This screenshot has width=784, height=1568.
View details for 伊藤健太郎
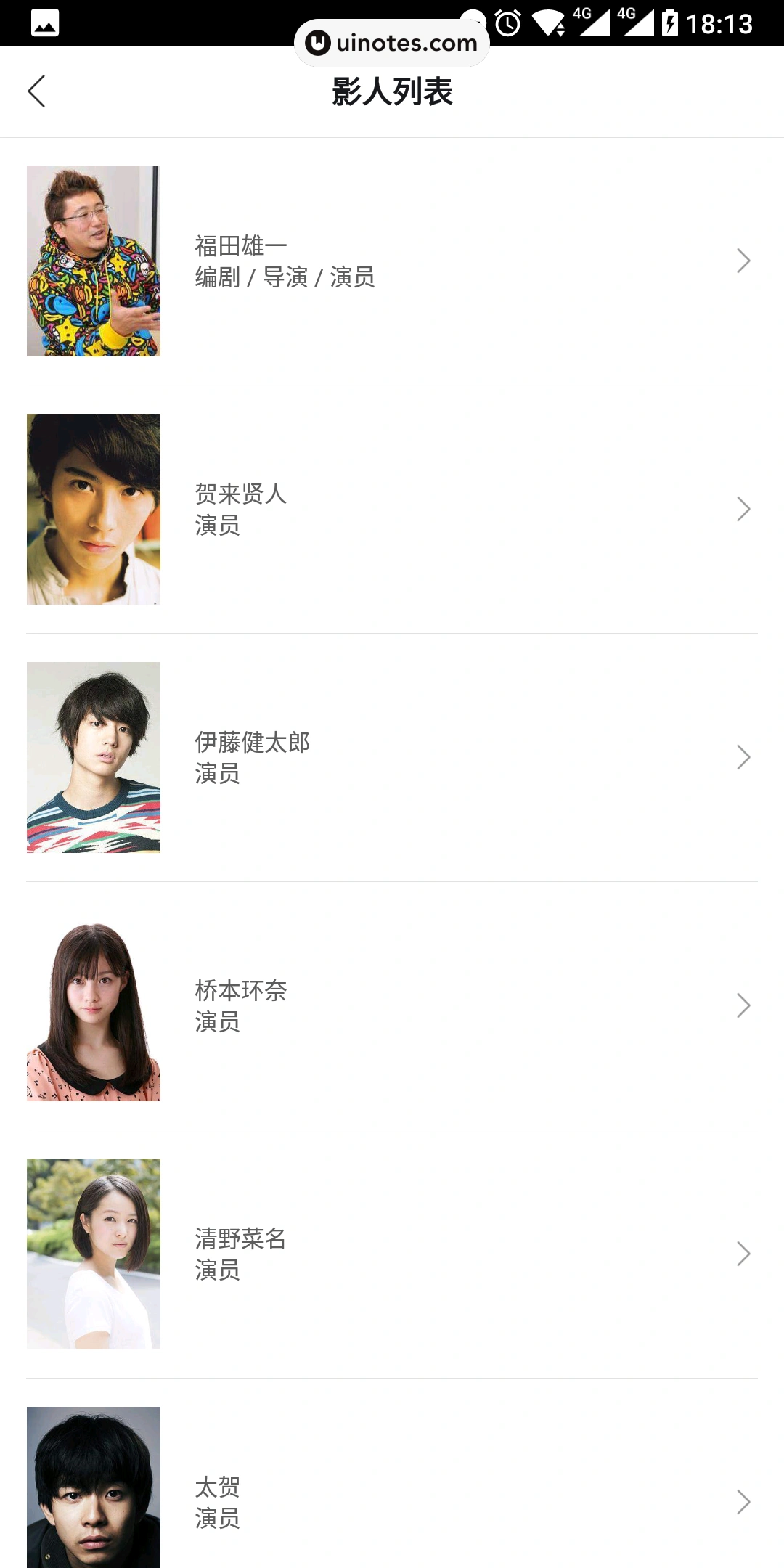pos(392,758)
